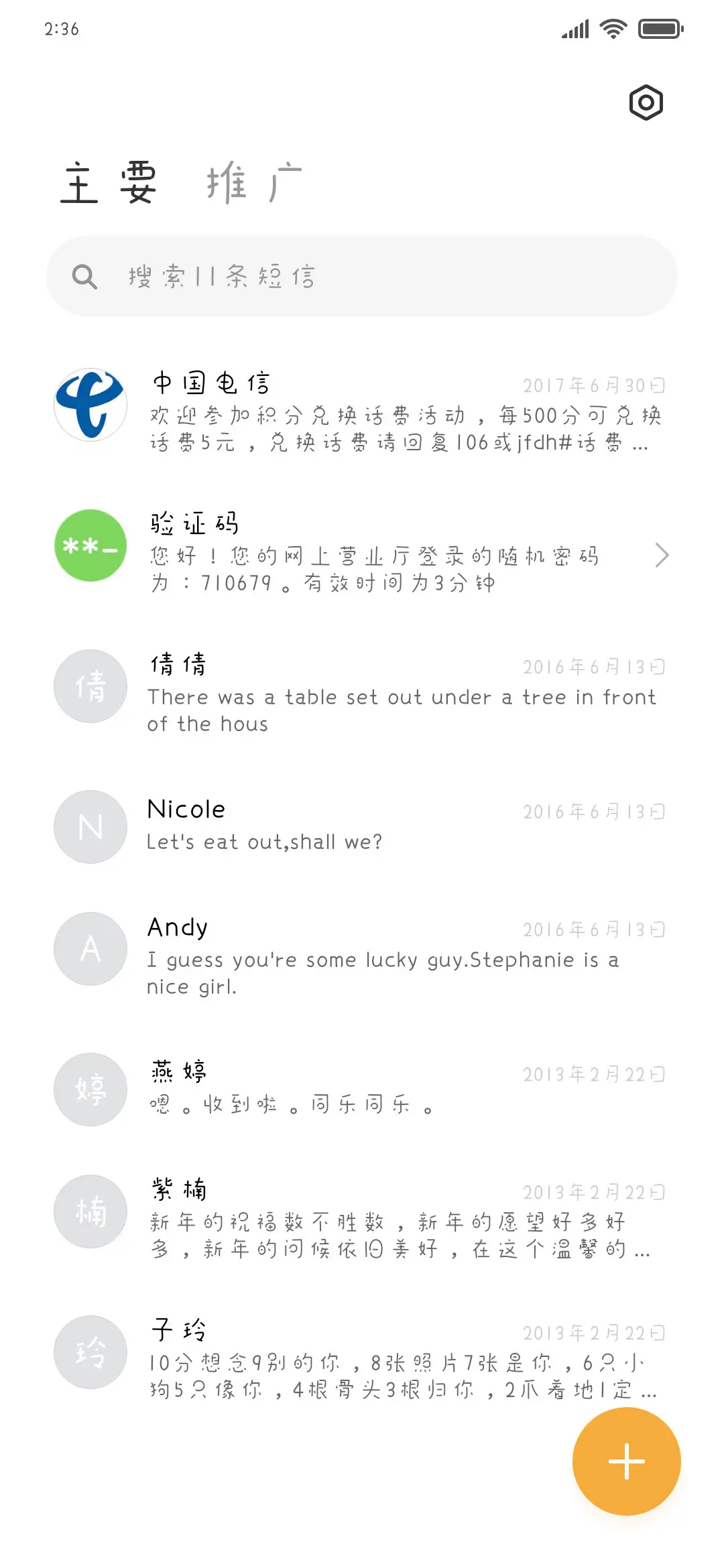Switch to the 推广 tab

(251, 182)
